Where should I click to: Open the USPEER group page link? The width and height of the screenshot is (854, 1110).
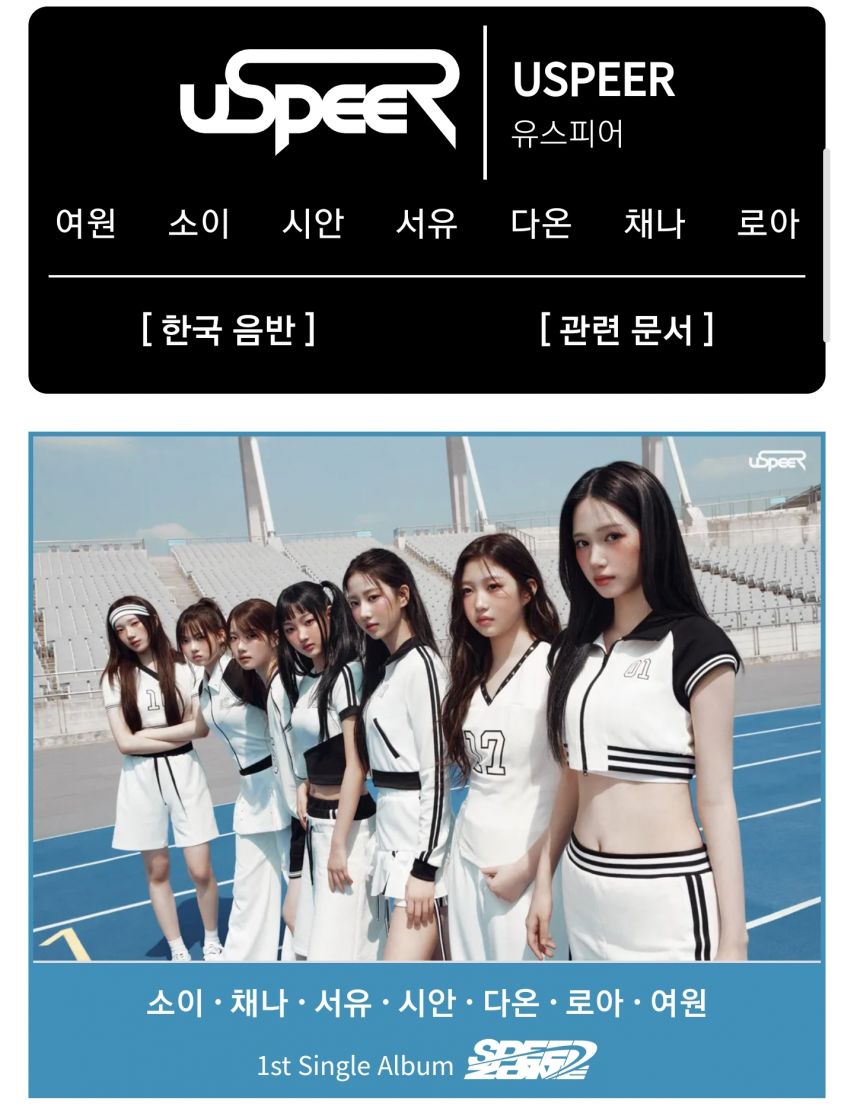(593, 81)
